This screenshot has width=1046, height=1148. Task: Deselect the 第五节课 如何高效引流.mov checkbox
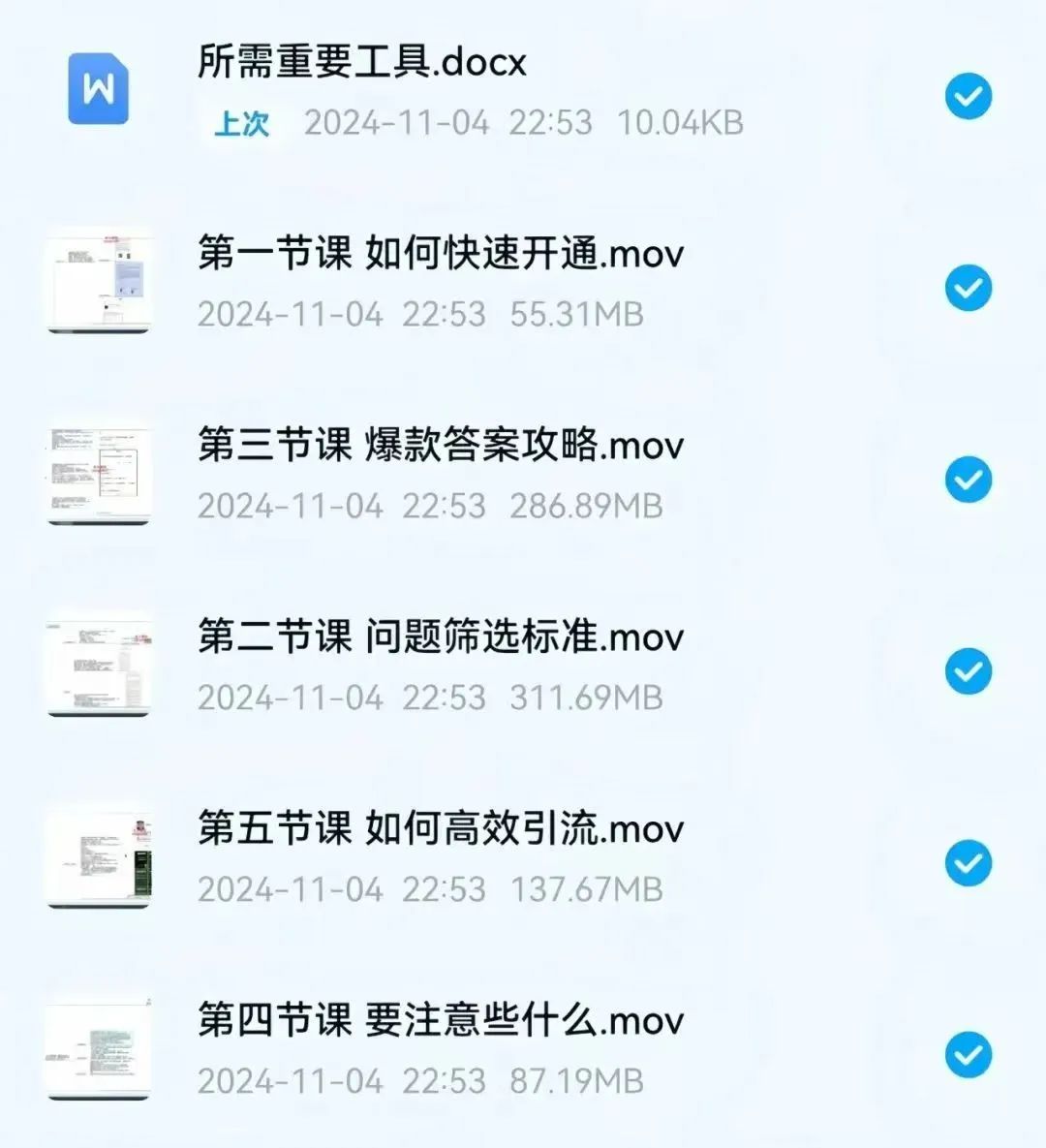(x=969, y=863)
